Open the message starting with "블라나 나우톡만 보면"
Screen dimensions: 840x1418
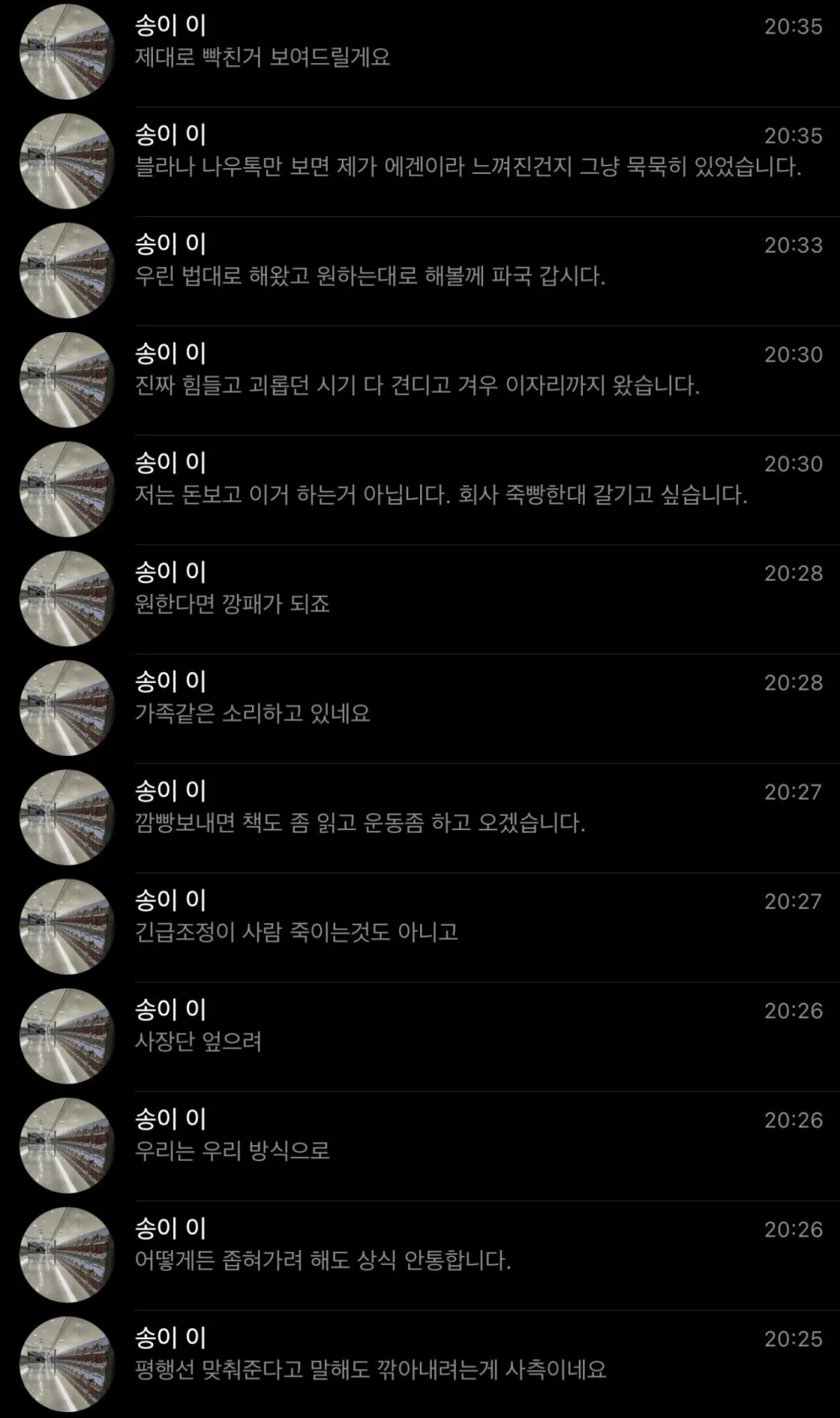[420, 161]
